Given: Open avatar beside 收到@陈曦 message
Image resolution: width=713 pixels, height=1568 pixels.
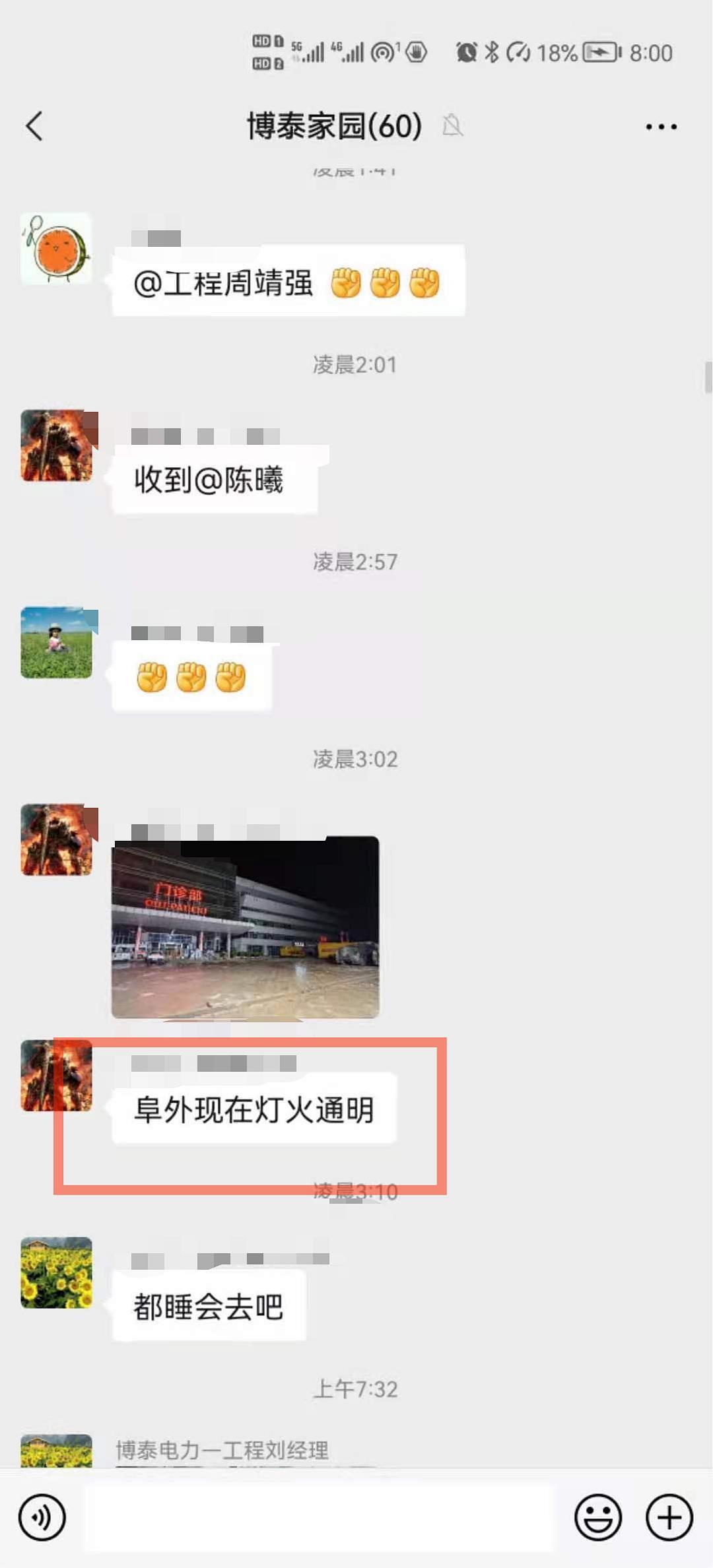Looking at the screenshot, I should click(56, 445).
